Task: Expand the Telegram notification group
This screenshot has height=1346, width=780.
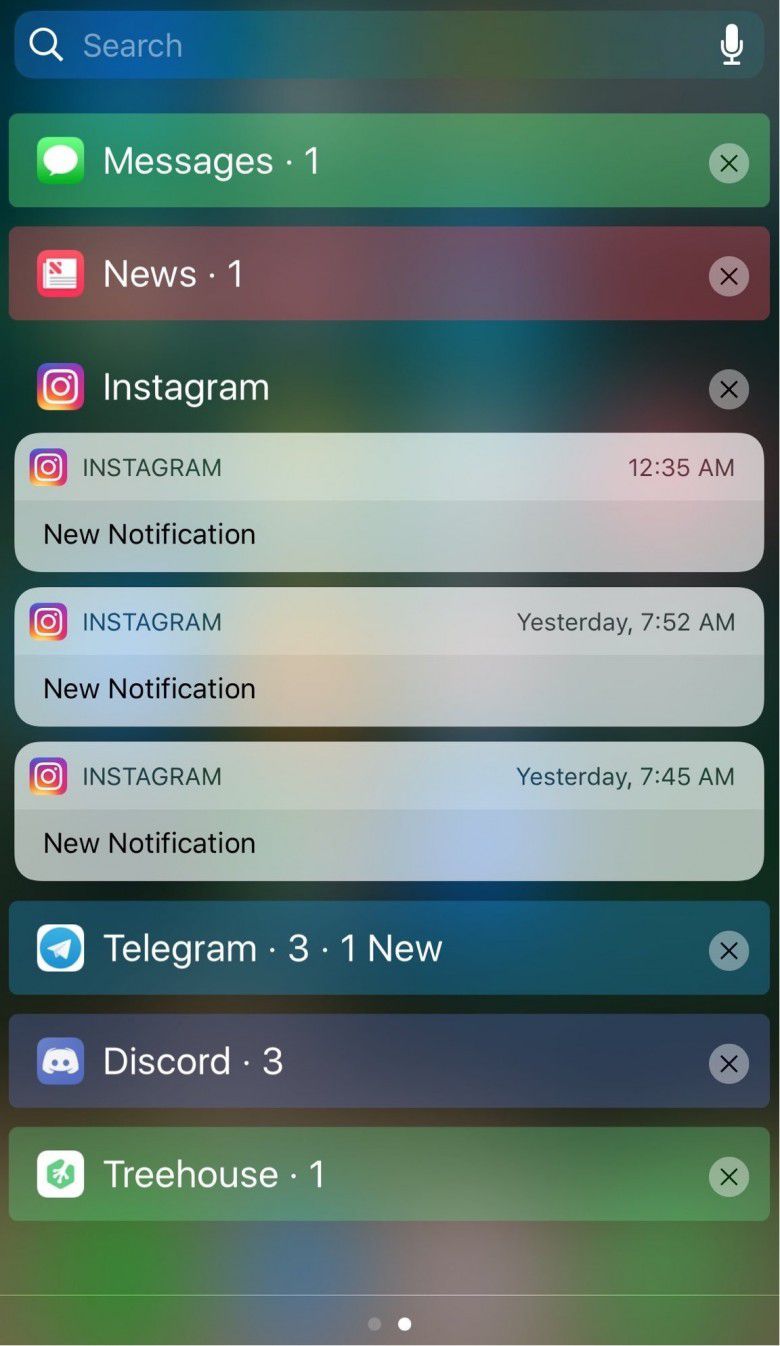Action: click(350, 948)
